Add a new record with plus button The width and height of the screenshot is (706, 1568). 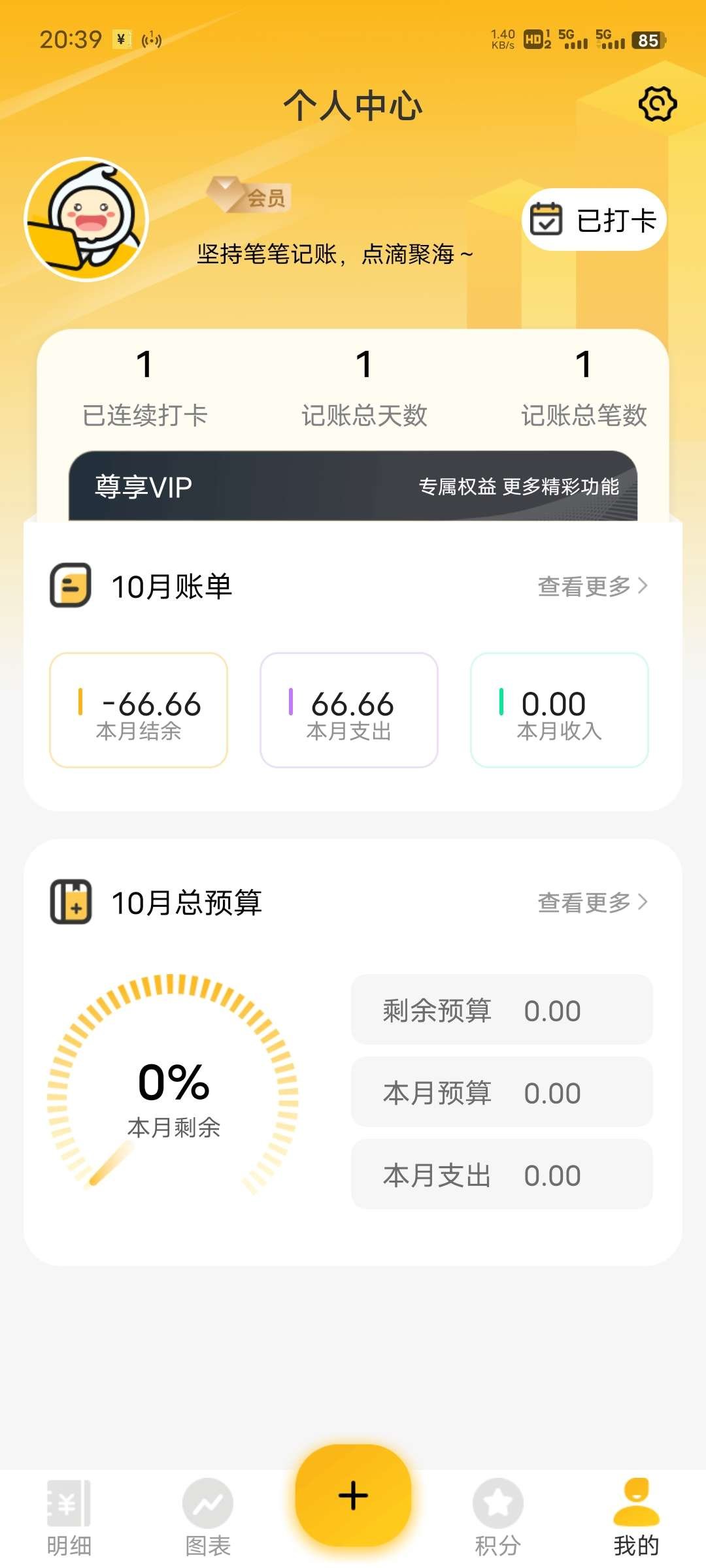coord(353,1495)
